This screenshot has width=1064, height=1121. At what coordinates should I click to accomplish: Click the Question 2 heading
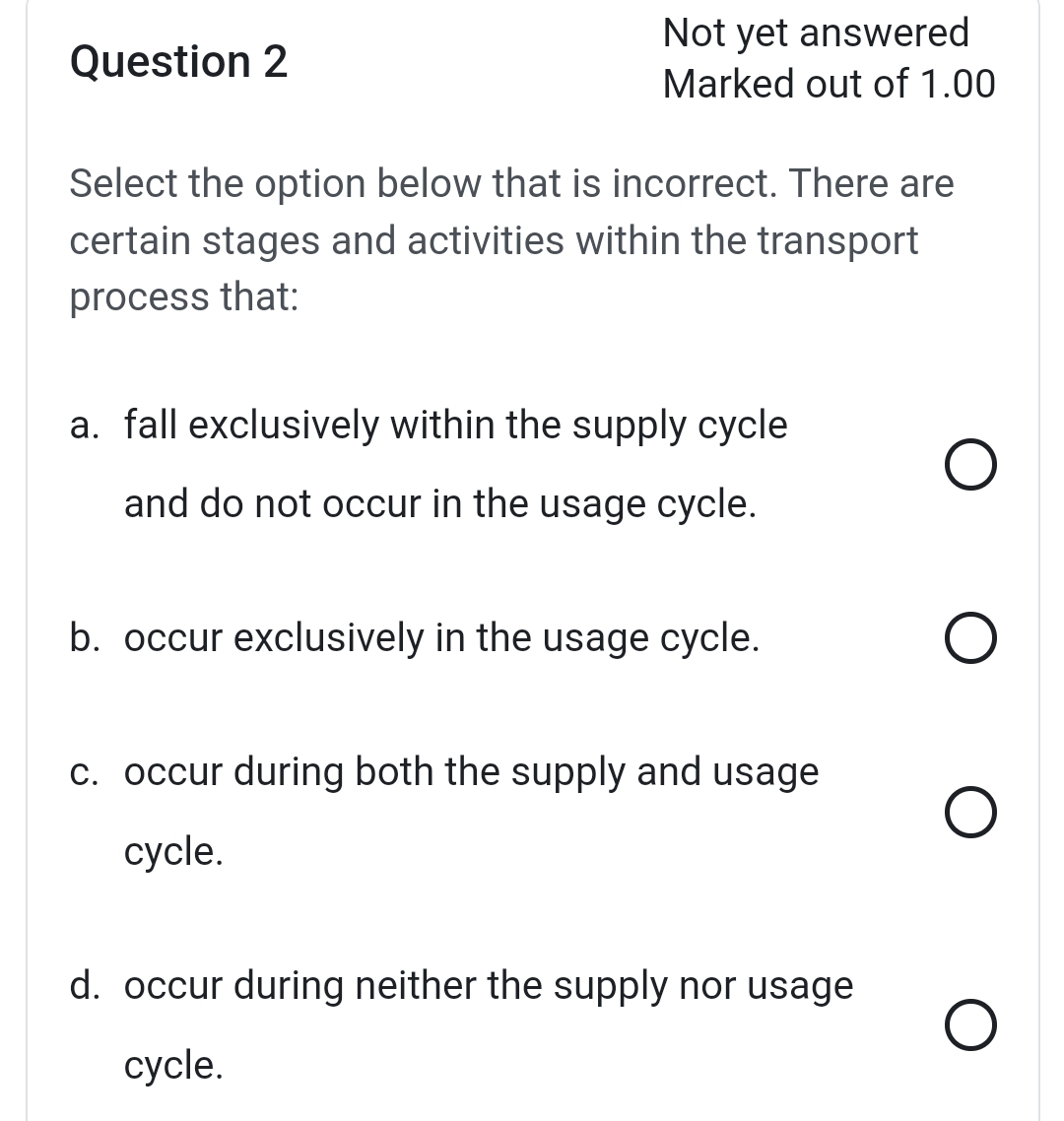point(177,63)
